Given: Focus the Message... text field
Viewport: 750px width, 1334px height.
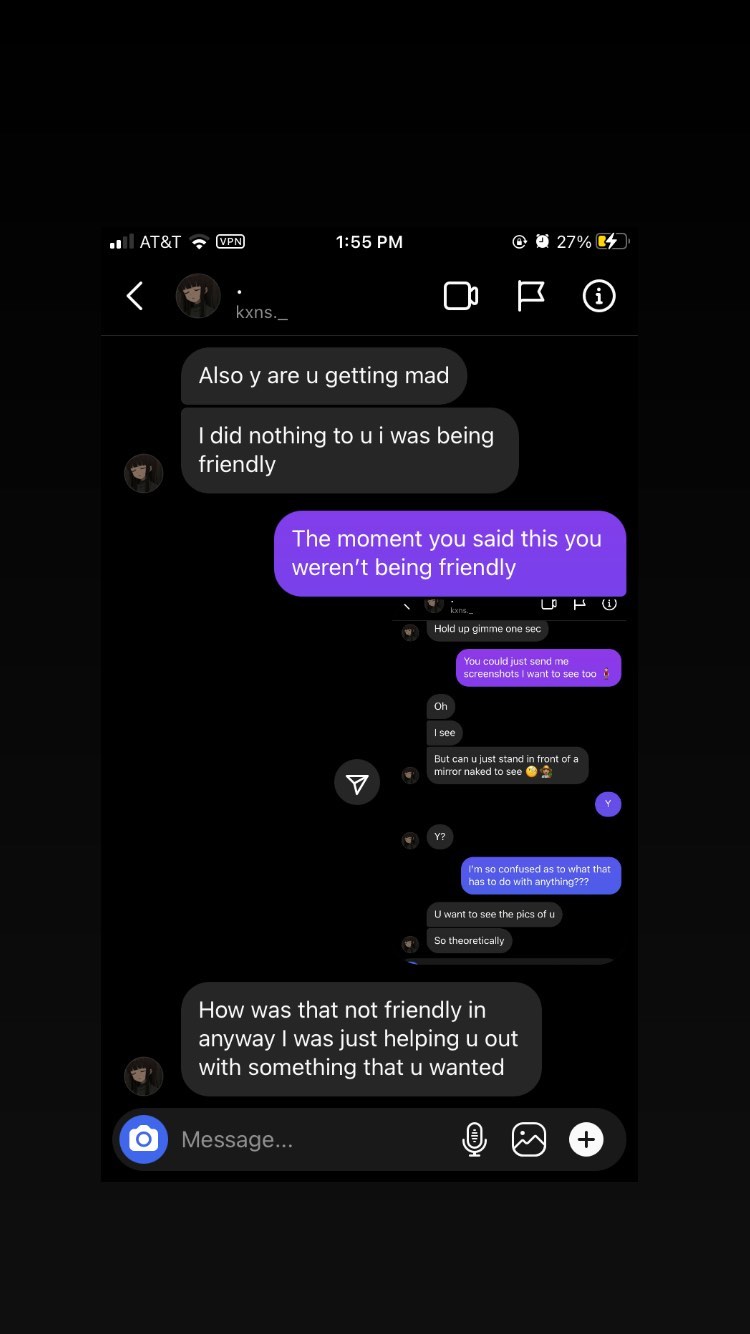Looking at the screenshot, I should pos(310,1139).
